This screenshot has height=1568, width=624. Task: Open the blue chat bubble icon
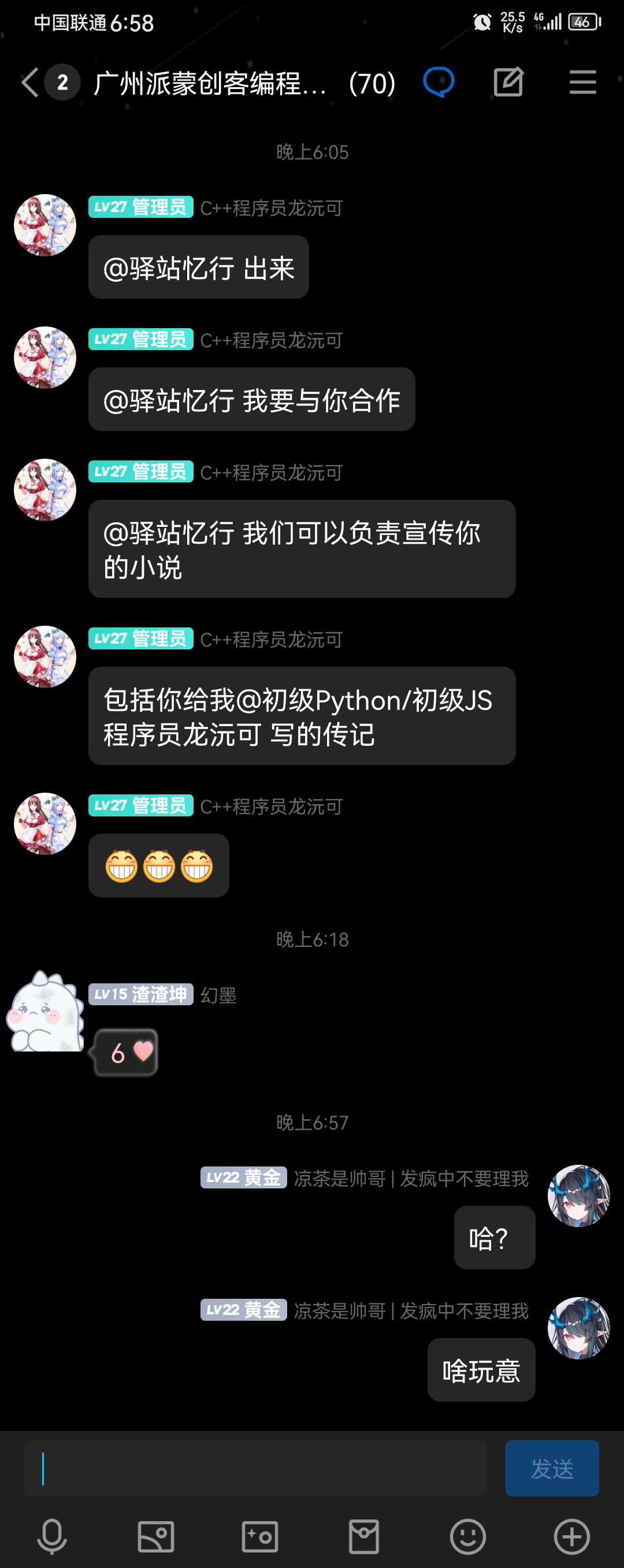439,82
